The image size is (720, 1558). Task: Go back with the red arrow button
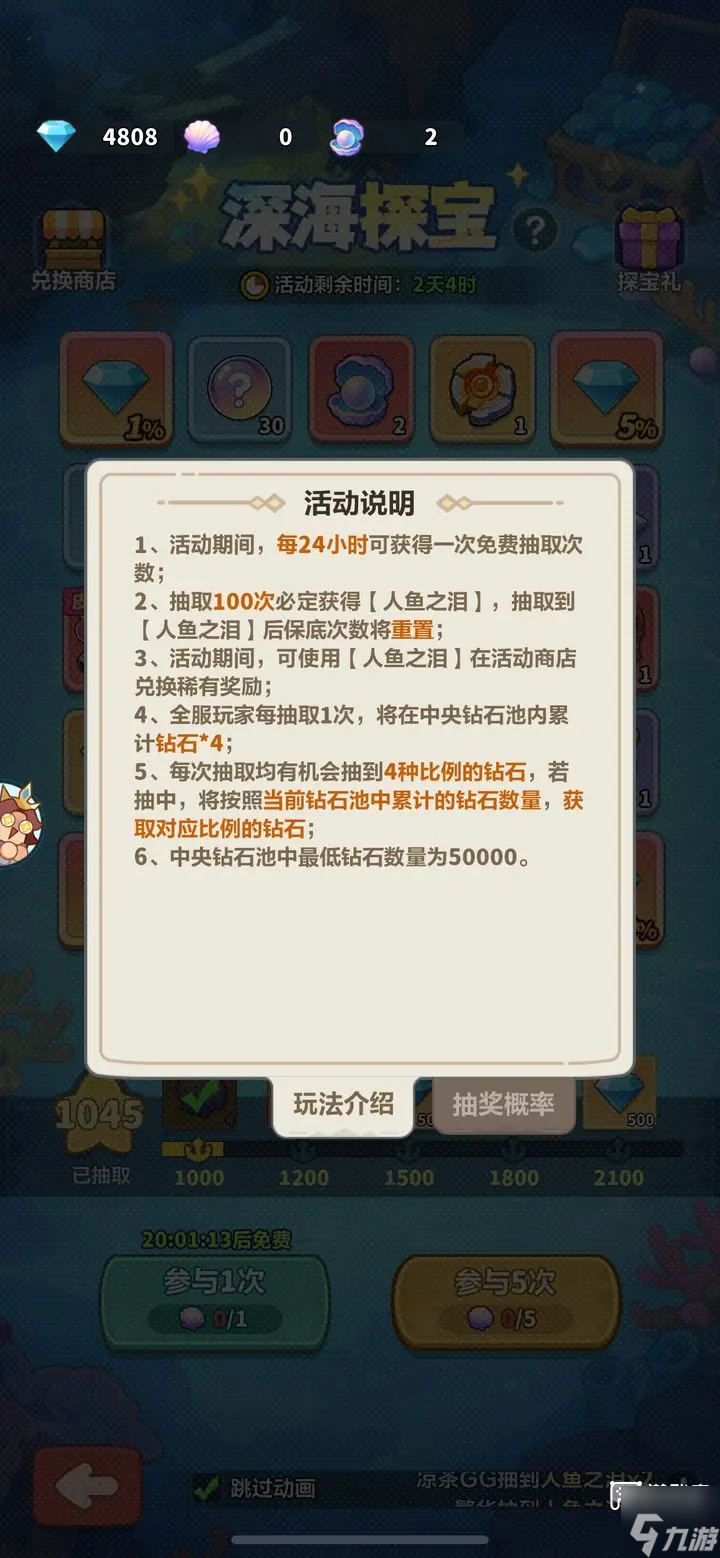[x=86, y=1488]
